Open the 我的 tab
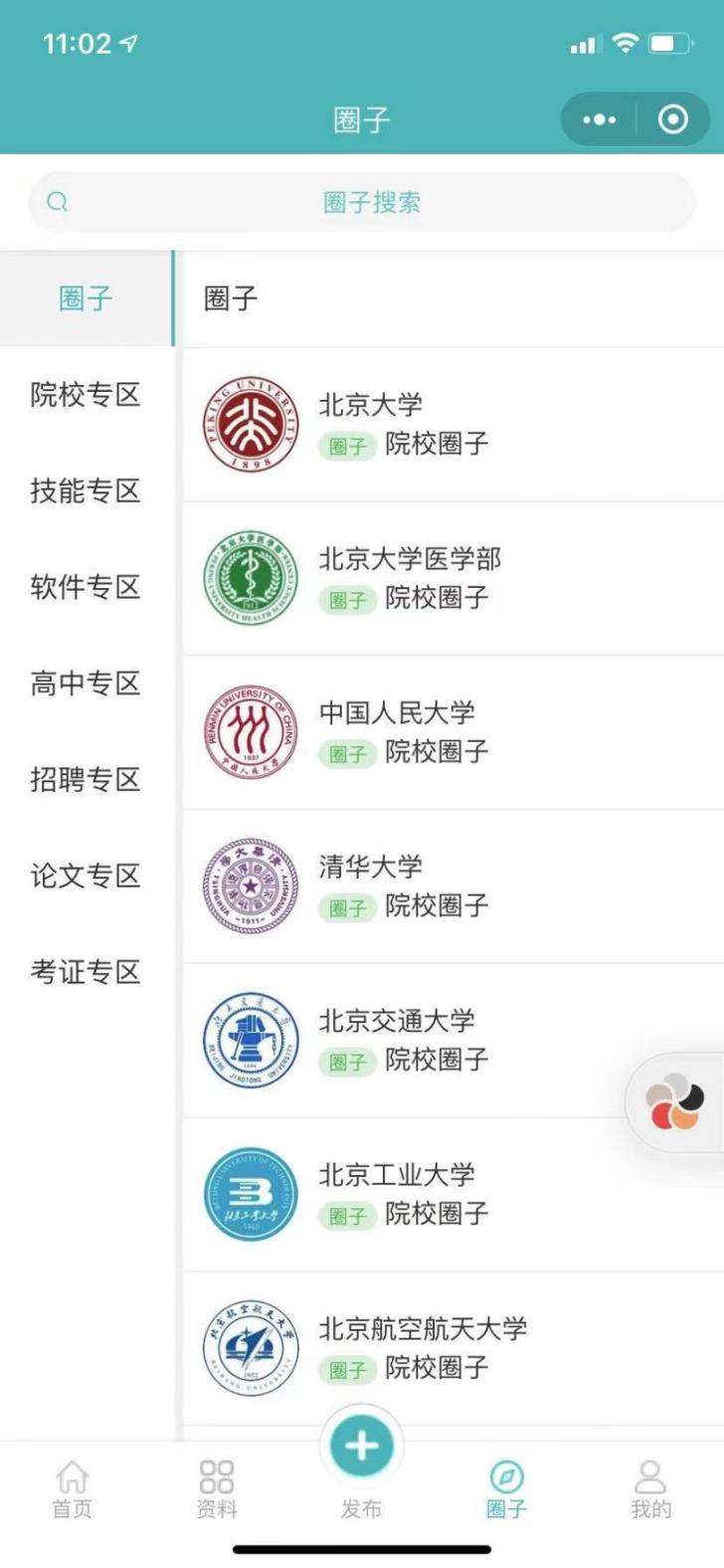Image resolution: width=724 pixels, height=1568 pixels. click(x=650, y=1489)
